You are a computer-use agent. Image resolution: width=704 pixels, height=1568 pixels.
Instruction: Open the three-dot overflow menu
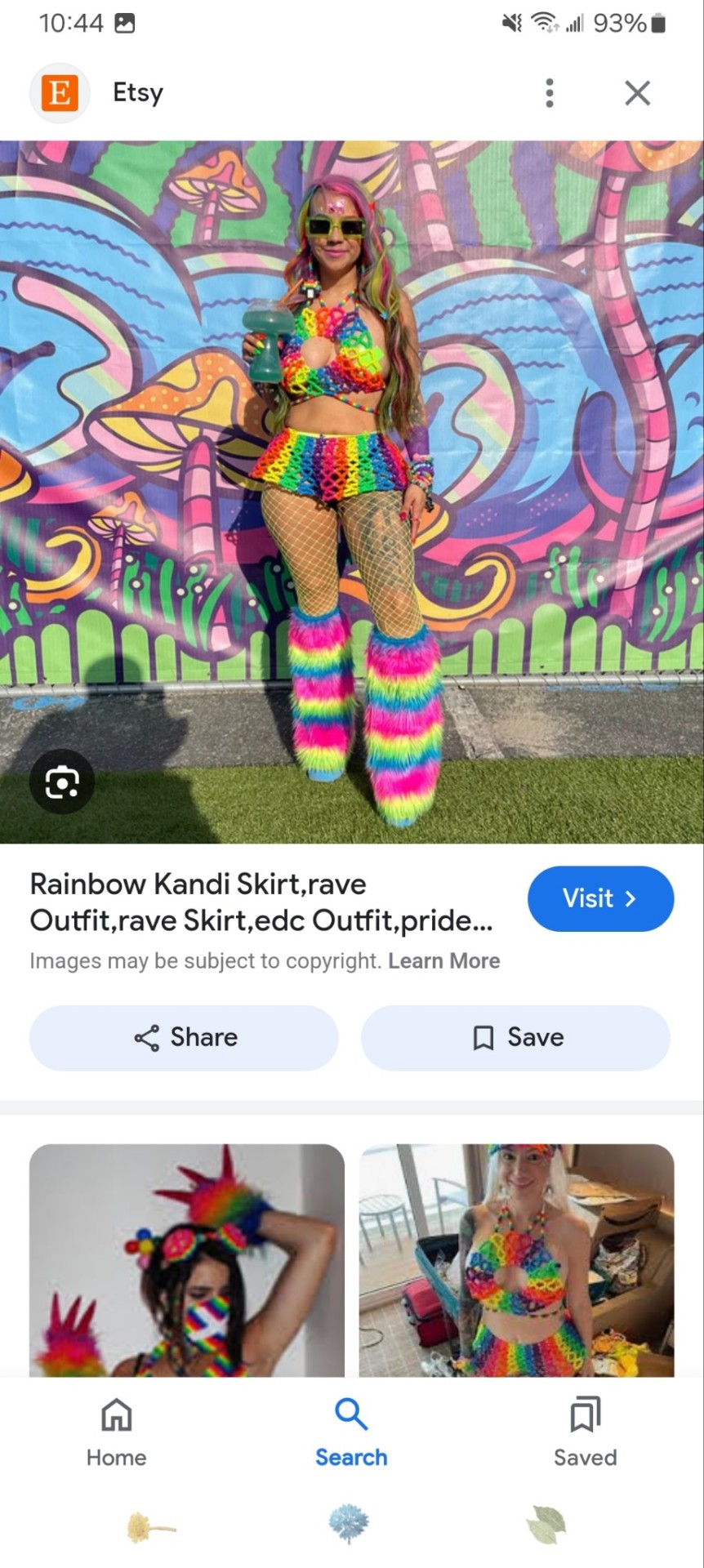coord(550,93)
